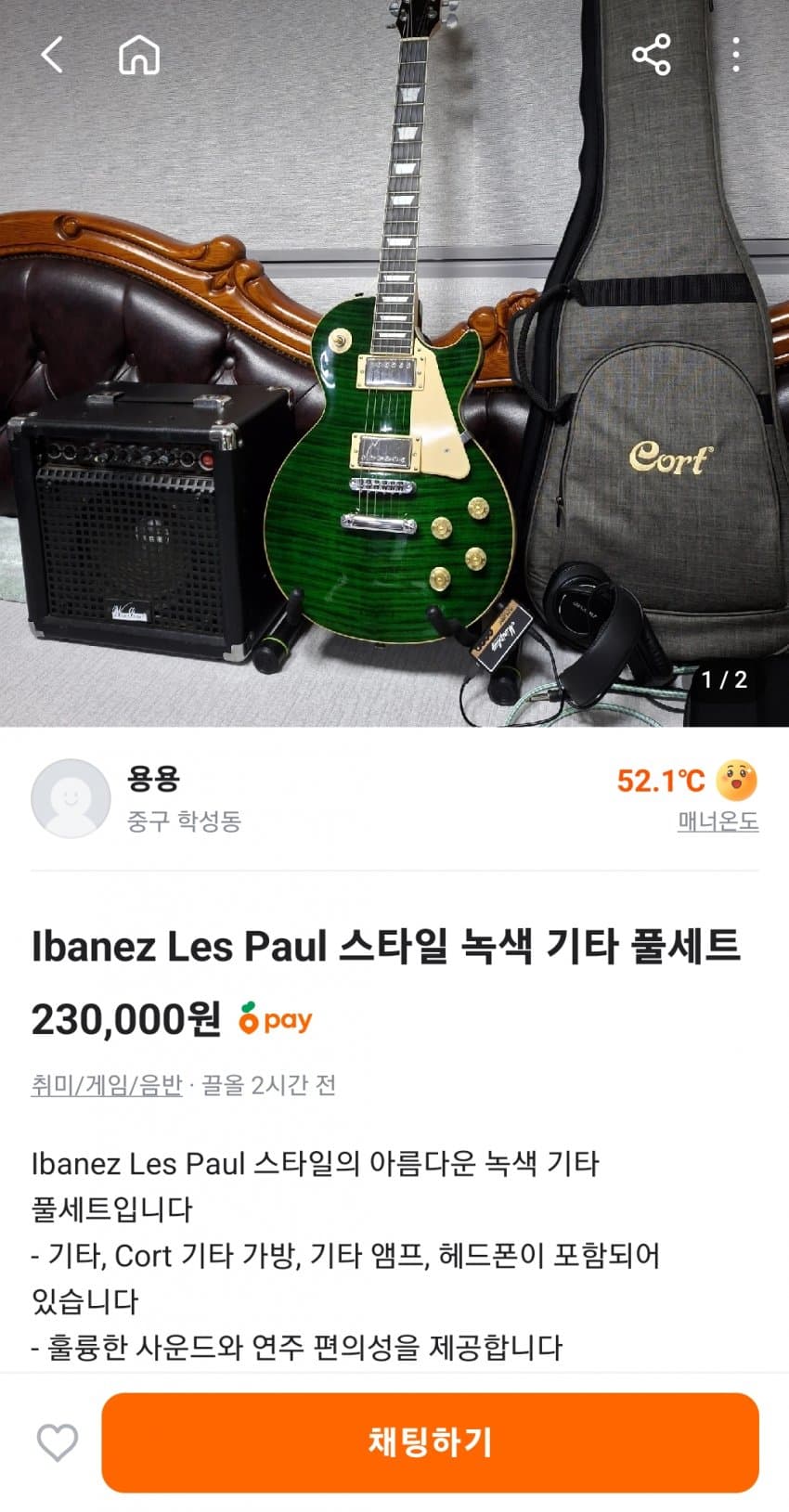Open the home icon in the top bar
Viewport: 789px width, 1512px height.
(x=139, y=56)
